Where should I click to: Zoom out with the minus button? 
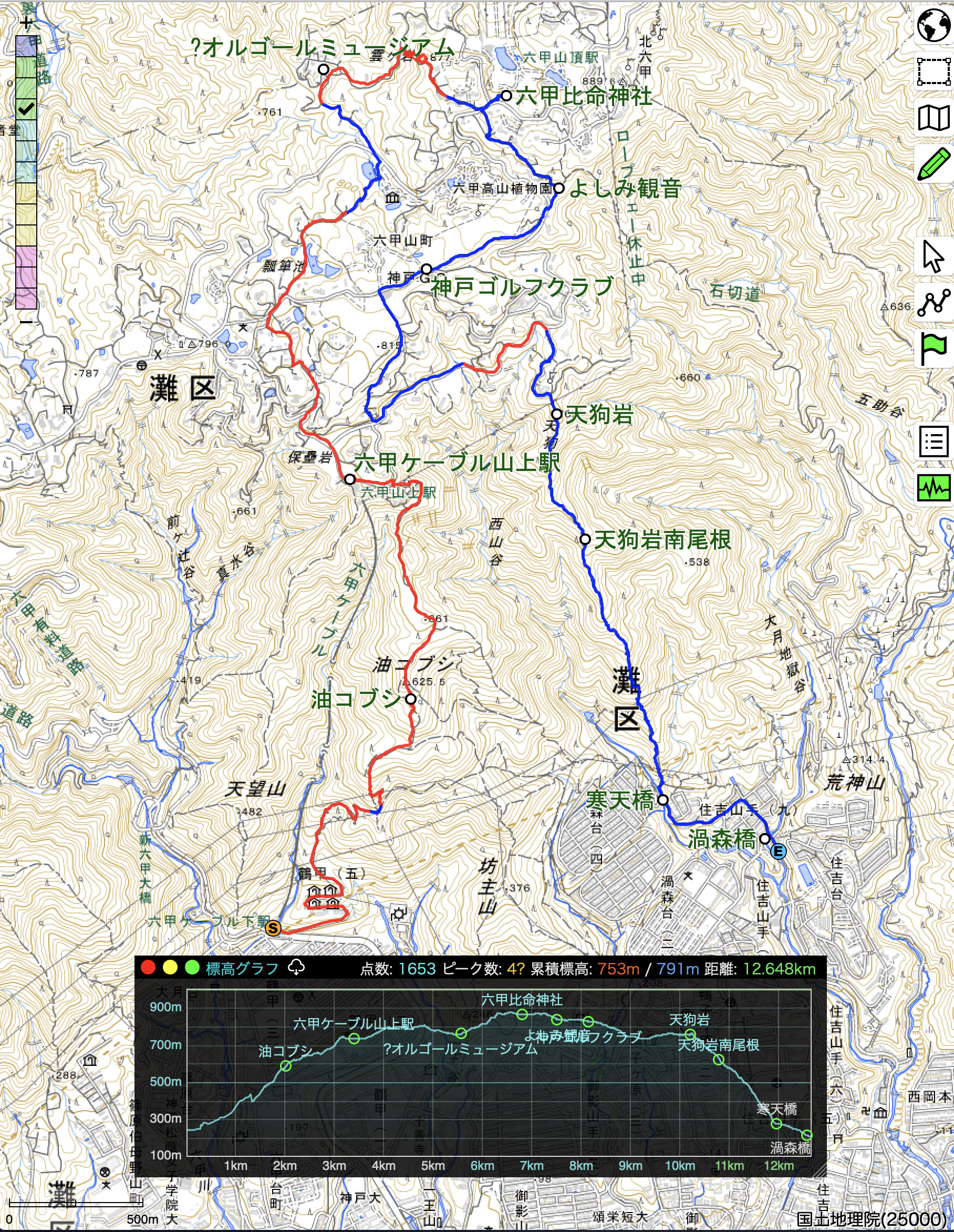click(26, 322)
